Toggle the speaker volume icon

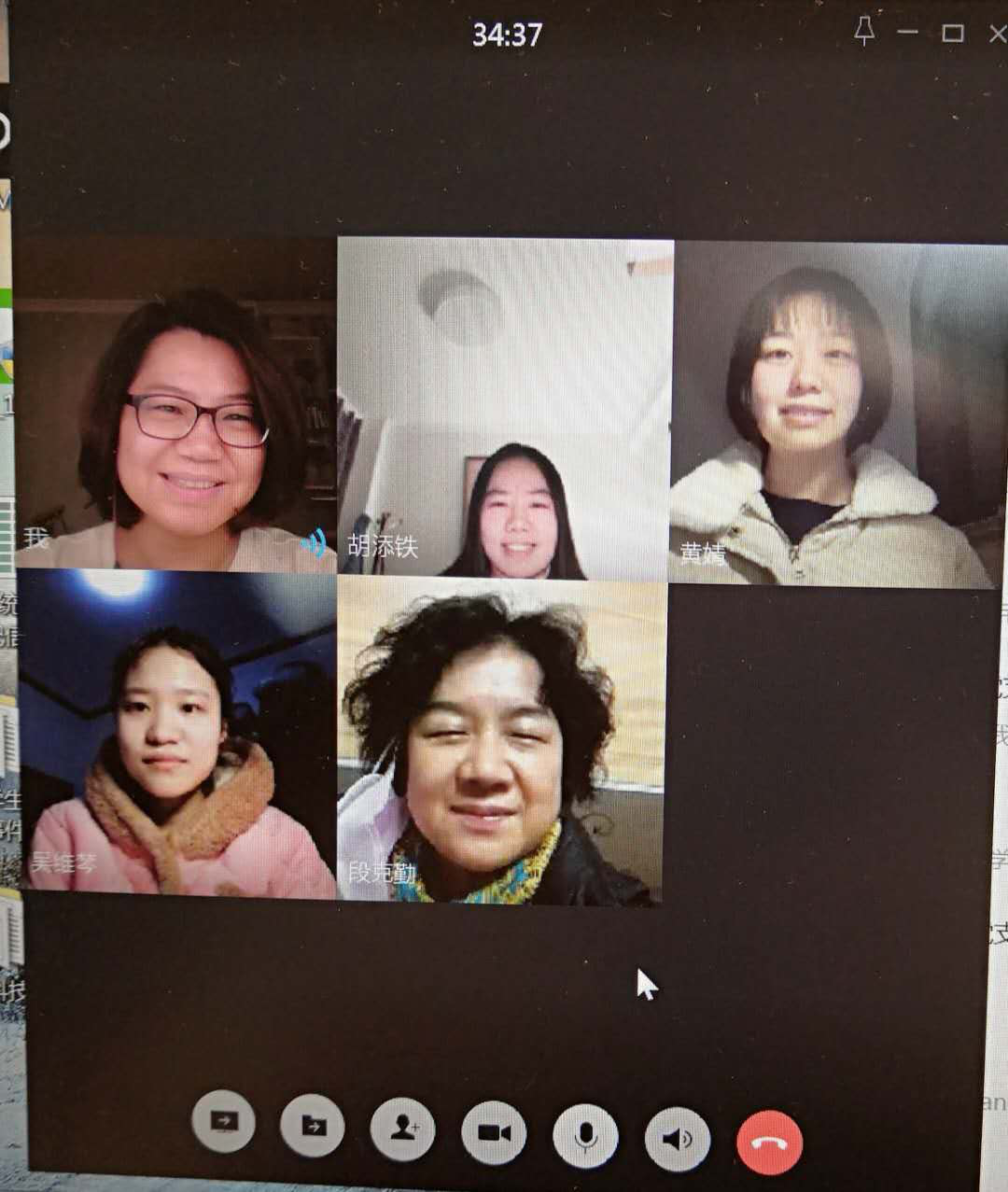coord(678,1138)
